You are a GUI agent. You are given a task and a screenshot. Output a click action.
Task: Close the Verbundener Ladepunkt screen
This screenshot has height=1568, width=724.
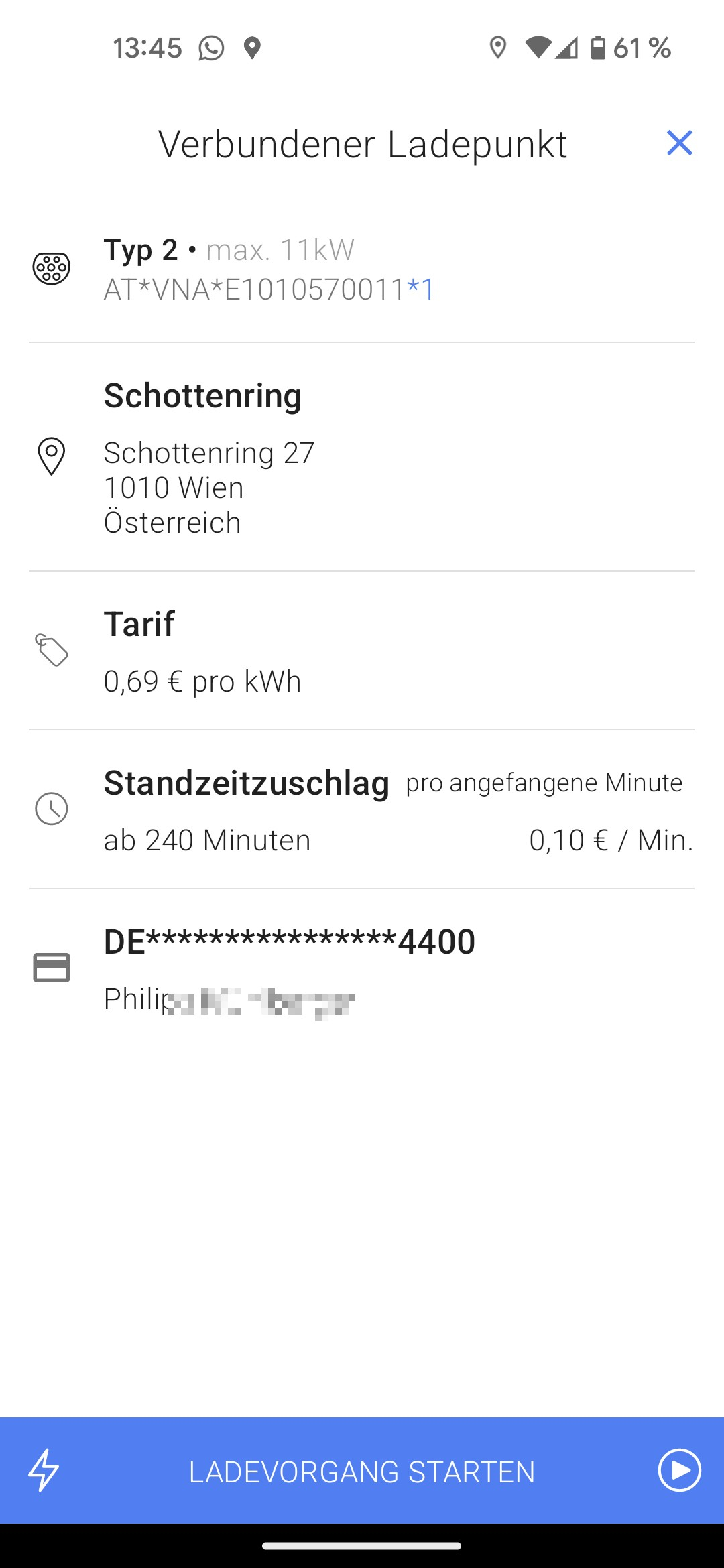tap(679, 143)
